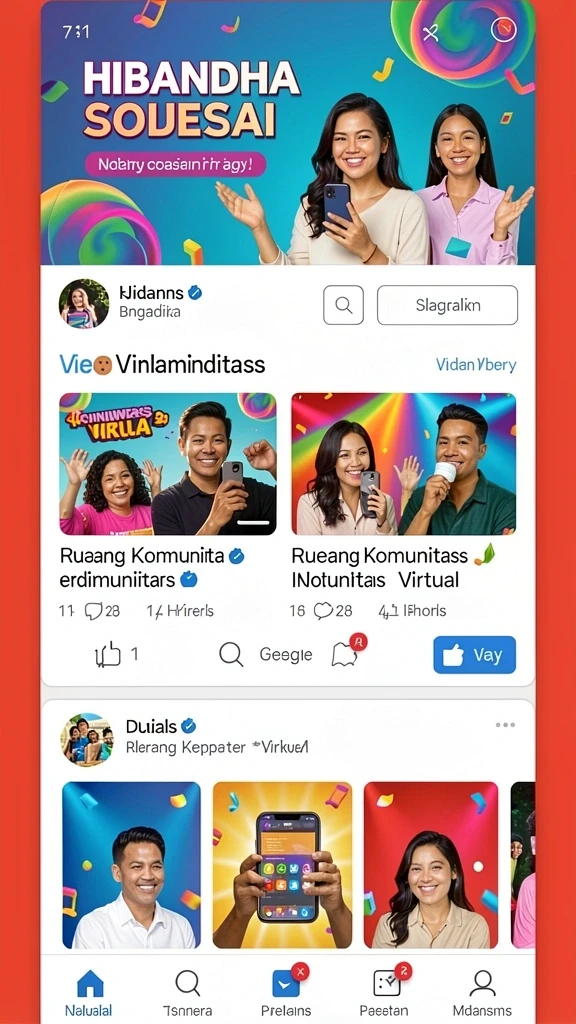Switch to the Prelains tab

[x=286, y=993]
